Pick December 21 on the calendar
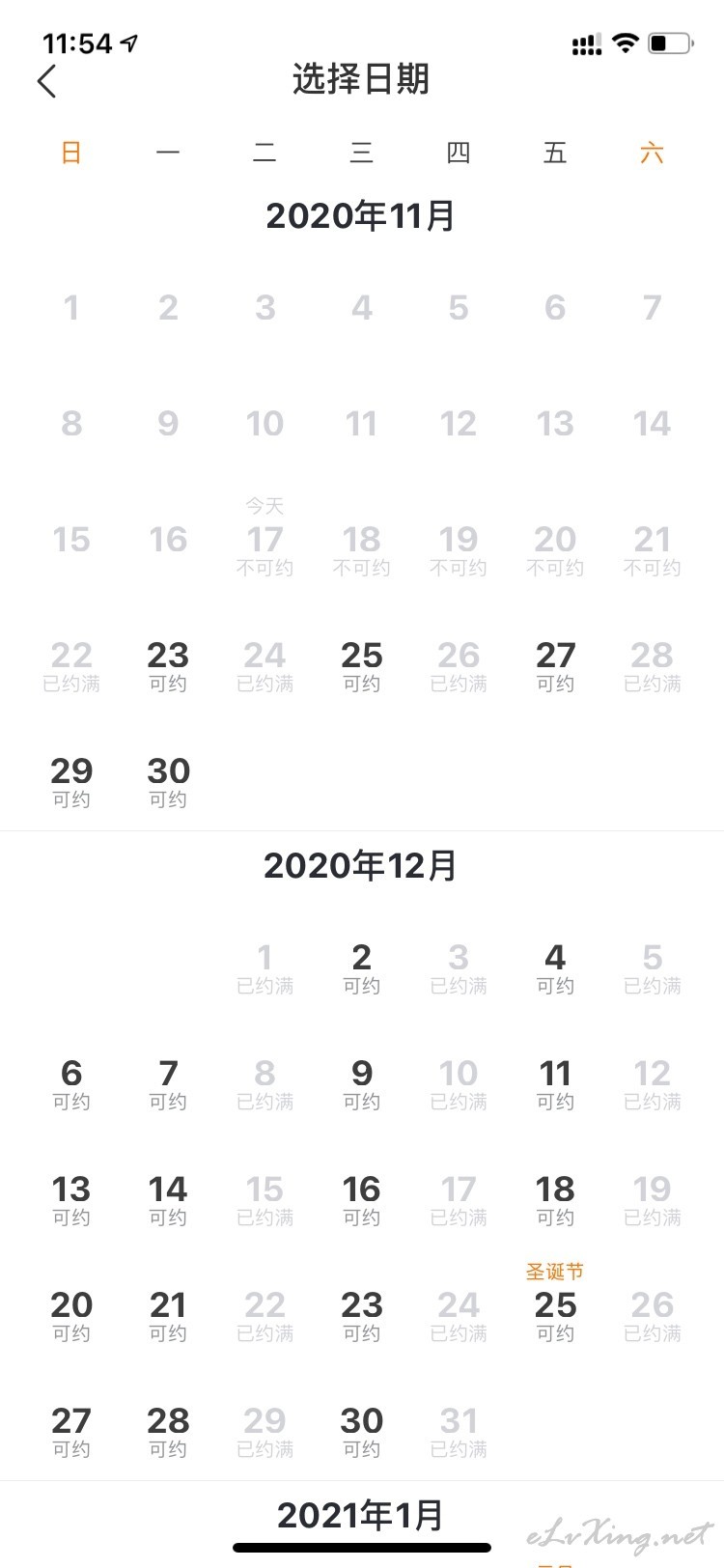This screenshot has height=1568, width=724. coord(168,1317)
